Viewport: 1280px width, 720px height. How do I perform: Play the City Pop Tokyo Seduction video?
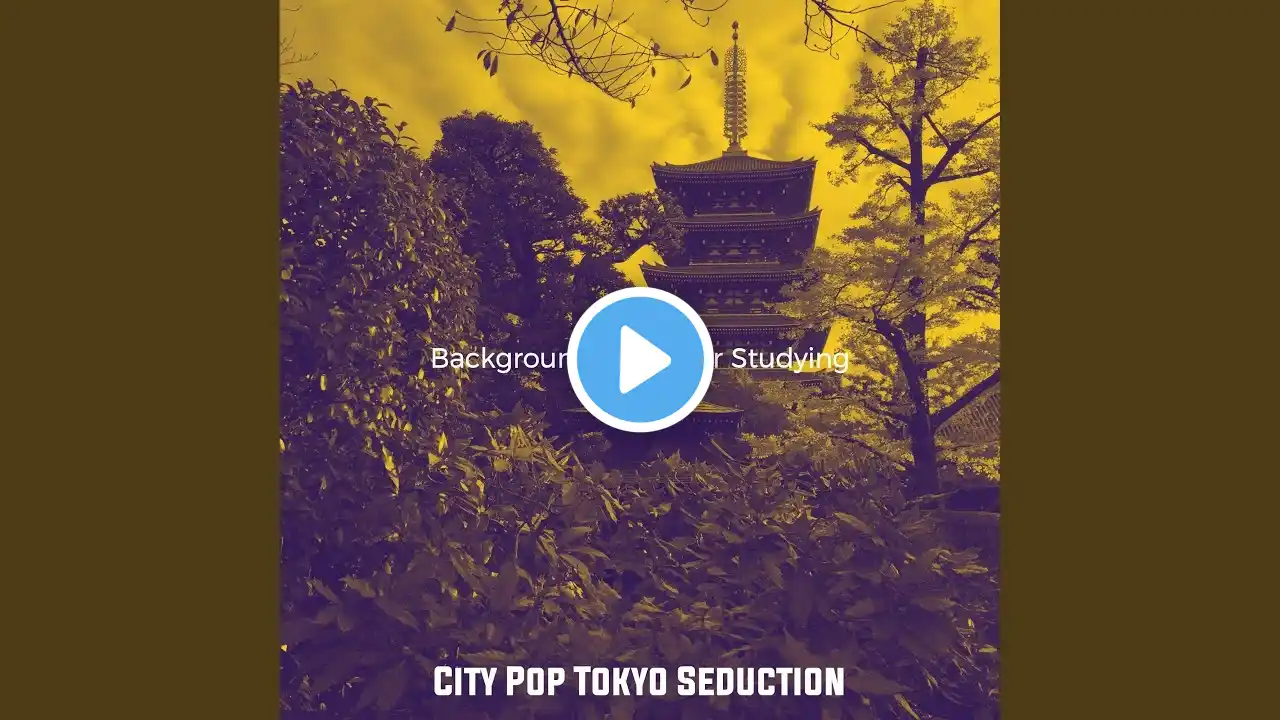(640, 360)
